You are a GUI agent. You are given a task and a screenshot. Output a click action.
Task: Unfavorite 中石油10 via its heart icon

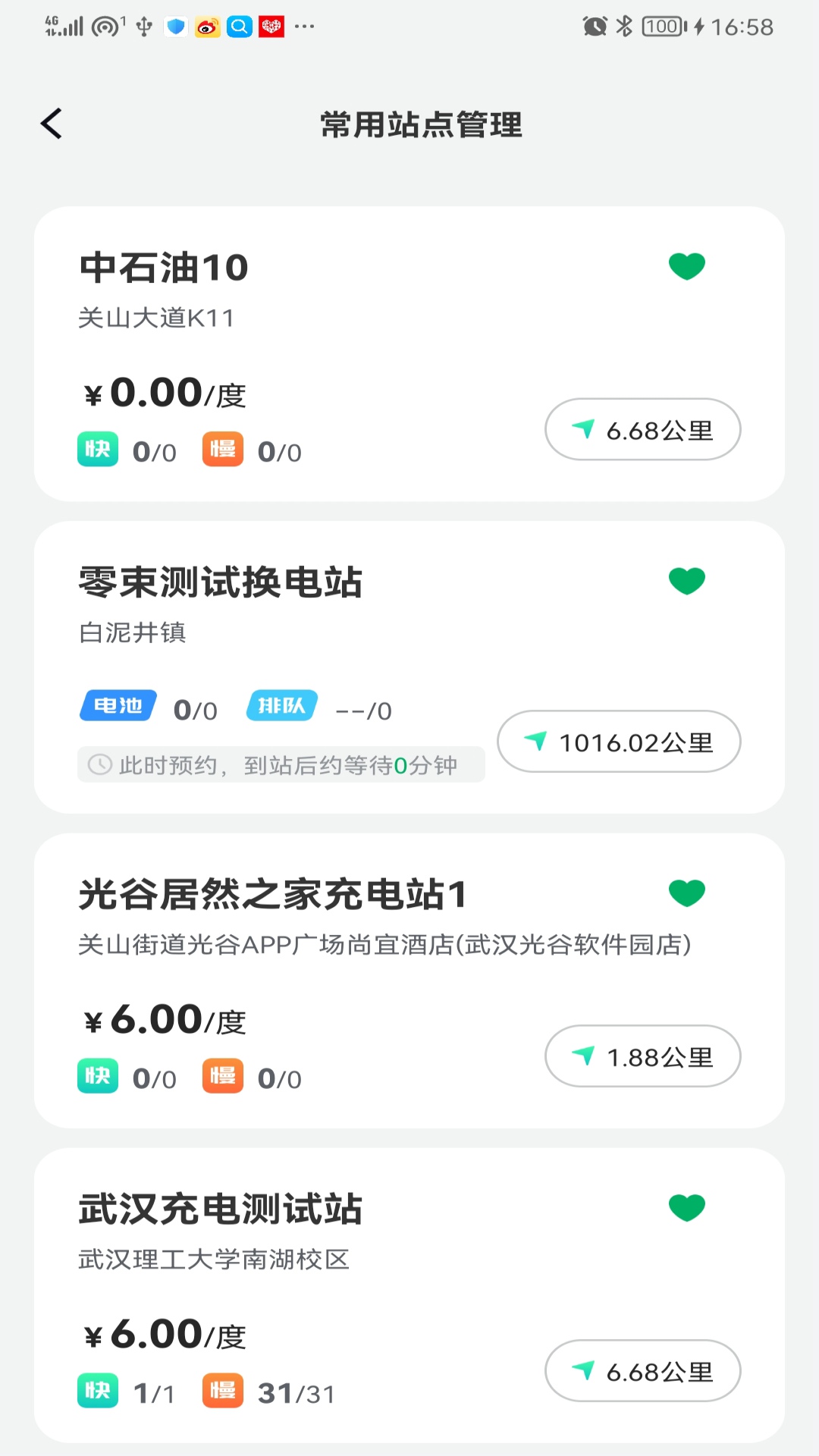686,265
